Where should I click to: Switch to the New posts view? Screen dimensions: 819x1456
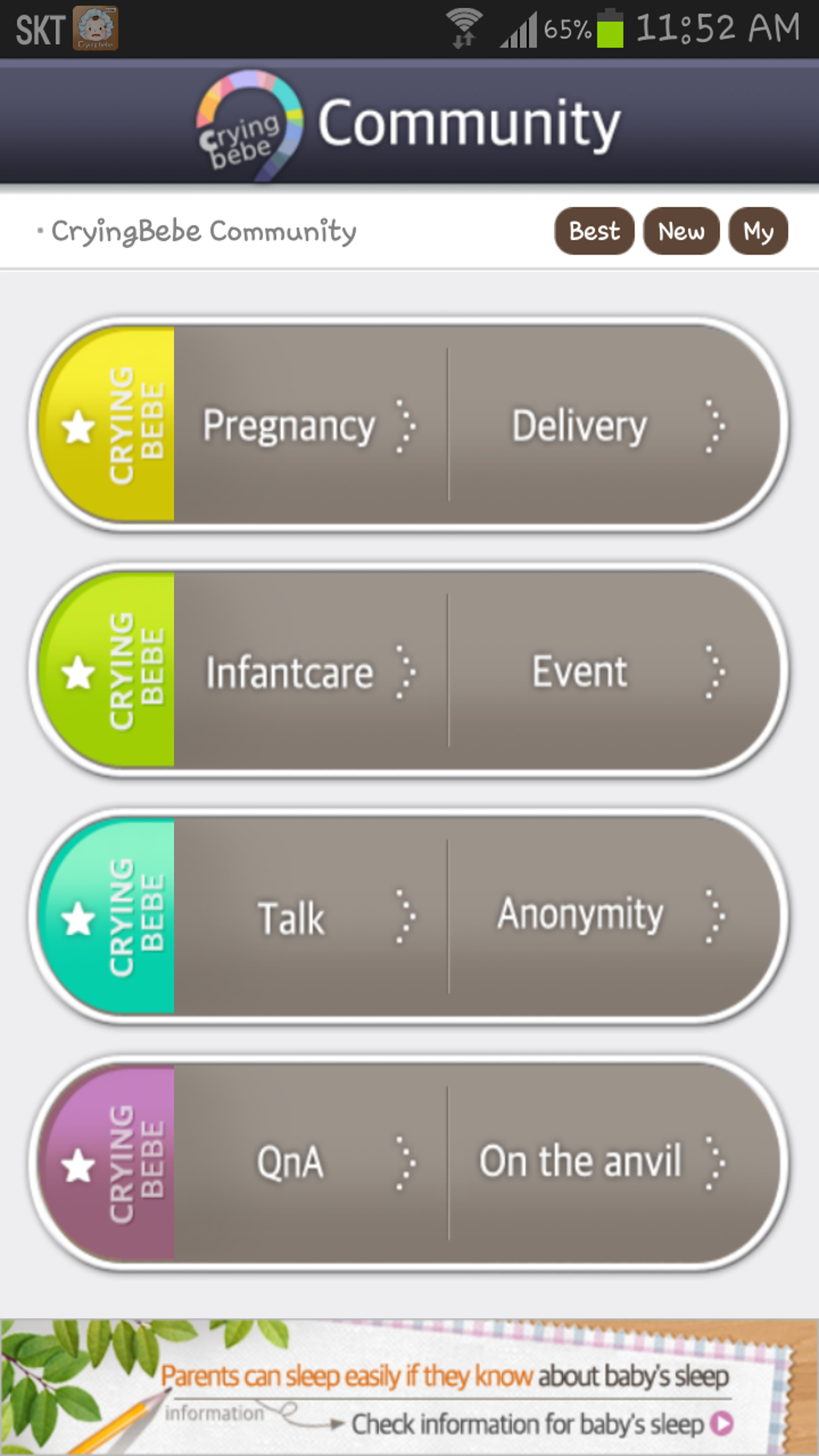681,231
